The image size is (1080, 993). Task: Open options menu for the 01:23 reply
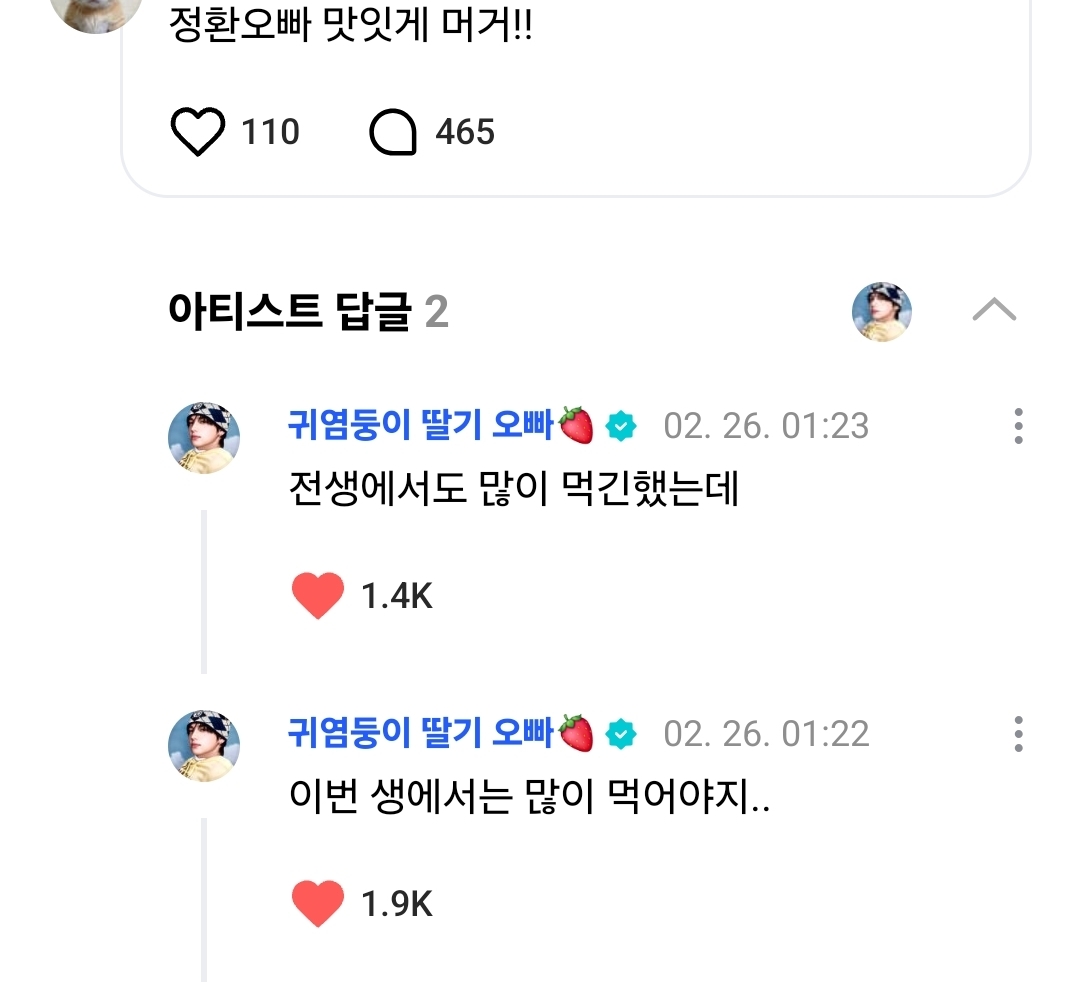click(1018, 426)
